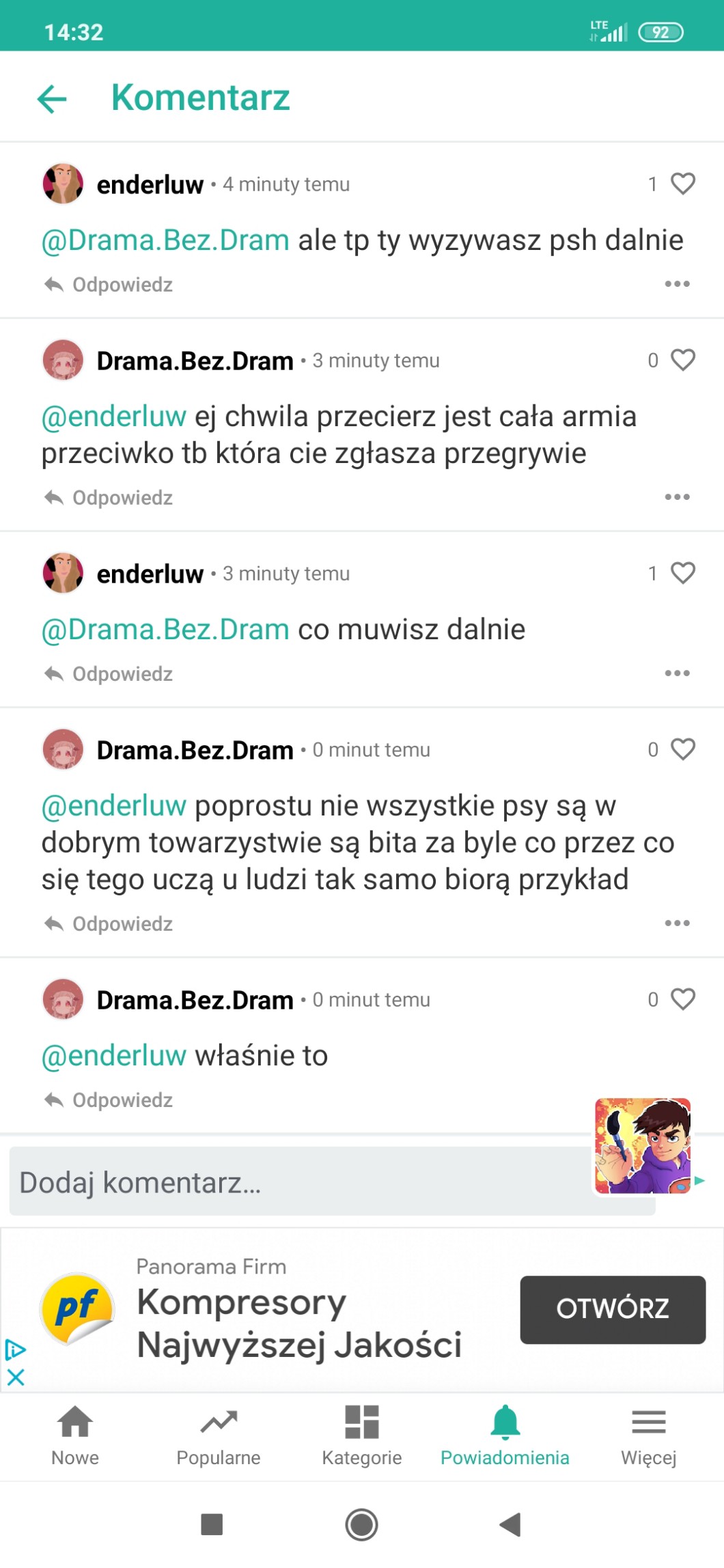The height and width of the screenshot is (1568, 724).
Task: Go back using the arrow icon
Action: pyautogui.click(x=52, y=98)
